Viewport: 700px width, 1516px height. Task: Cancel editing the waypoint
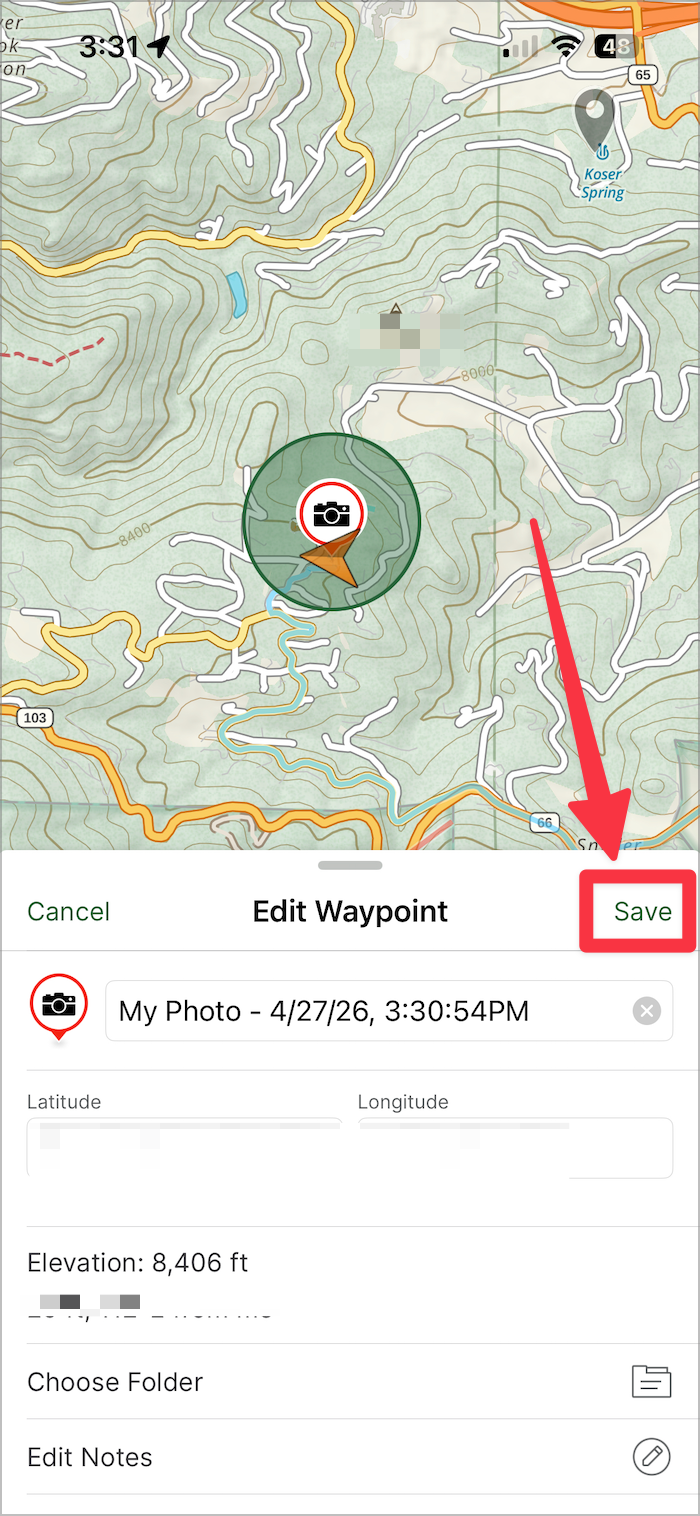pos(68,911)
